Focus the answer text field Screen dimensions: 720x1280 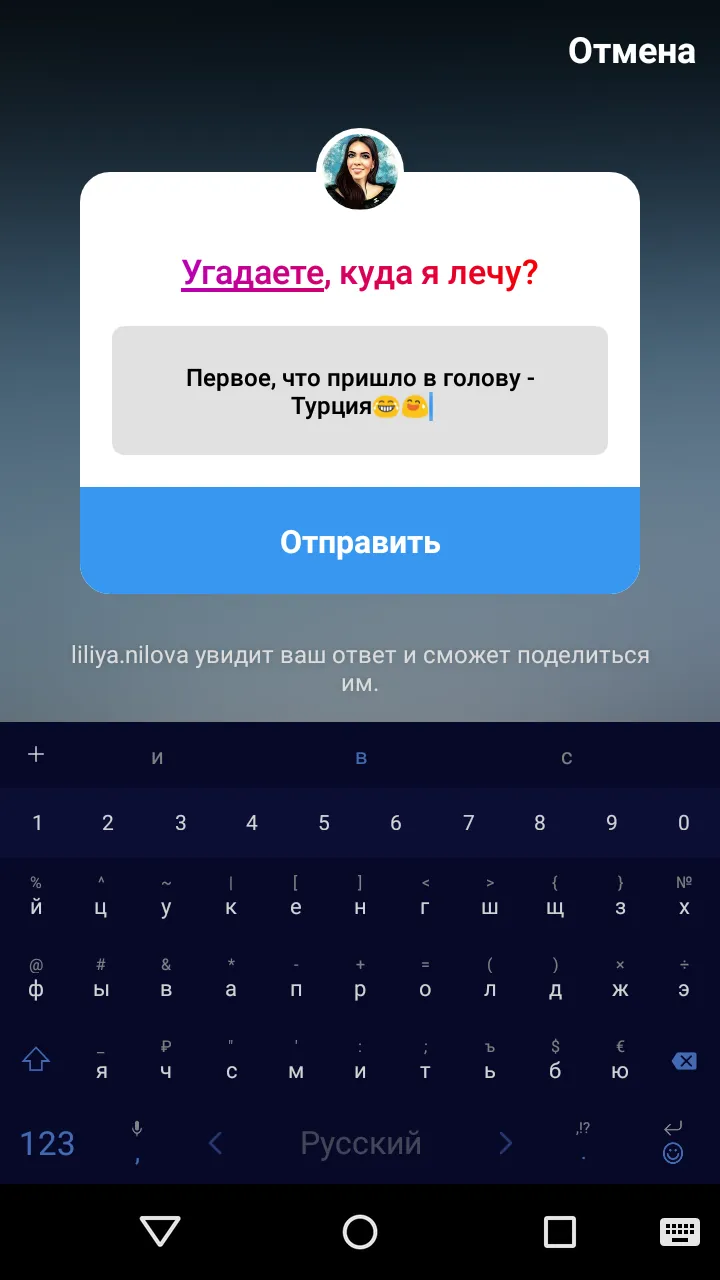point(360,391)
